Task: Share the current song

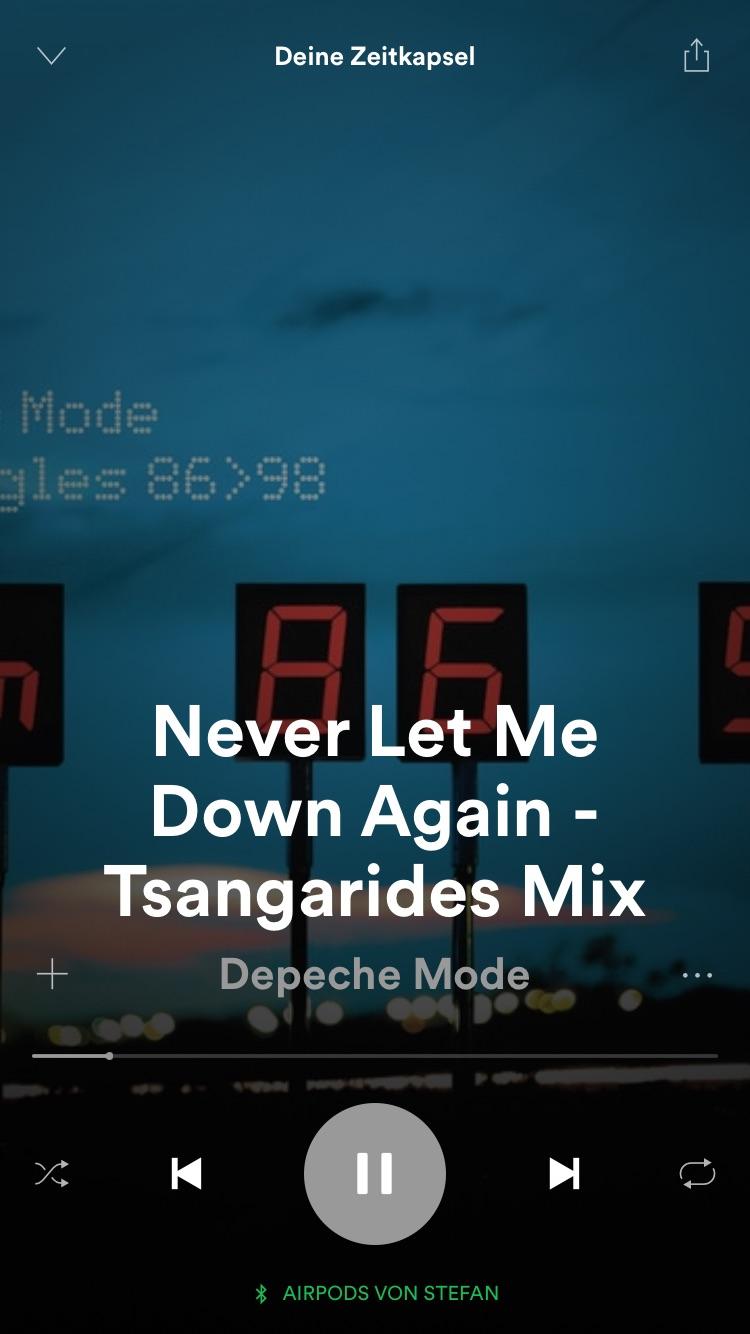Action: 696,56
